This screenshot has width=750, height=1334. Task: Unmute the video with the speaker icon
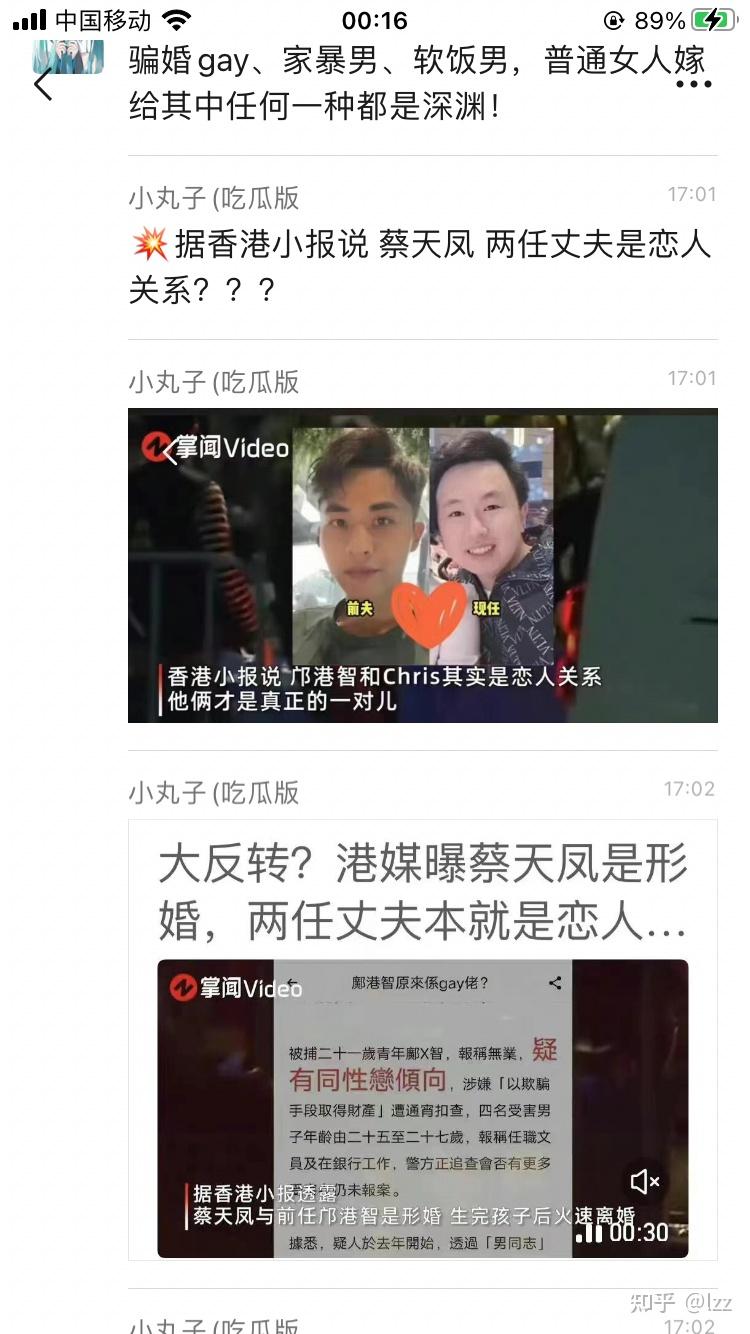(x=645, y=1182)
